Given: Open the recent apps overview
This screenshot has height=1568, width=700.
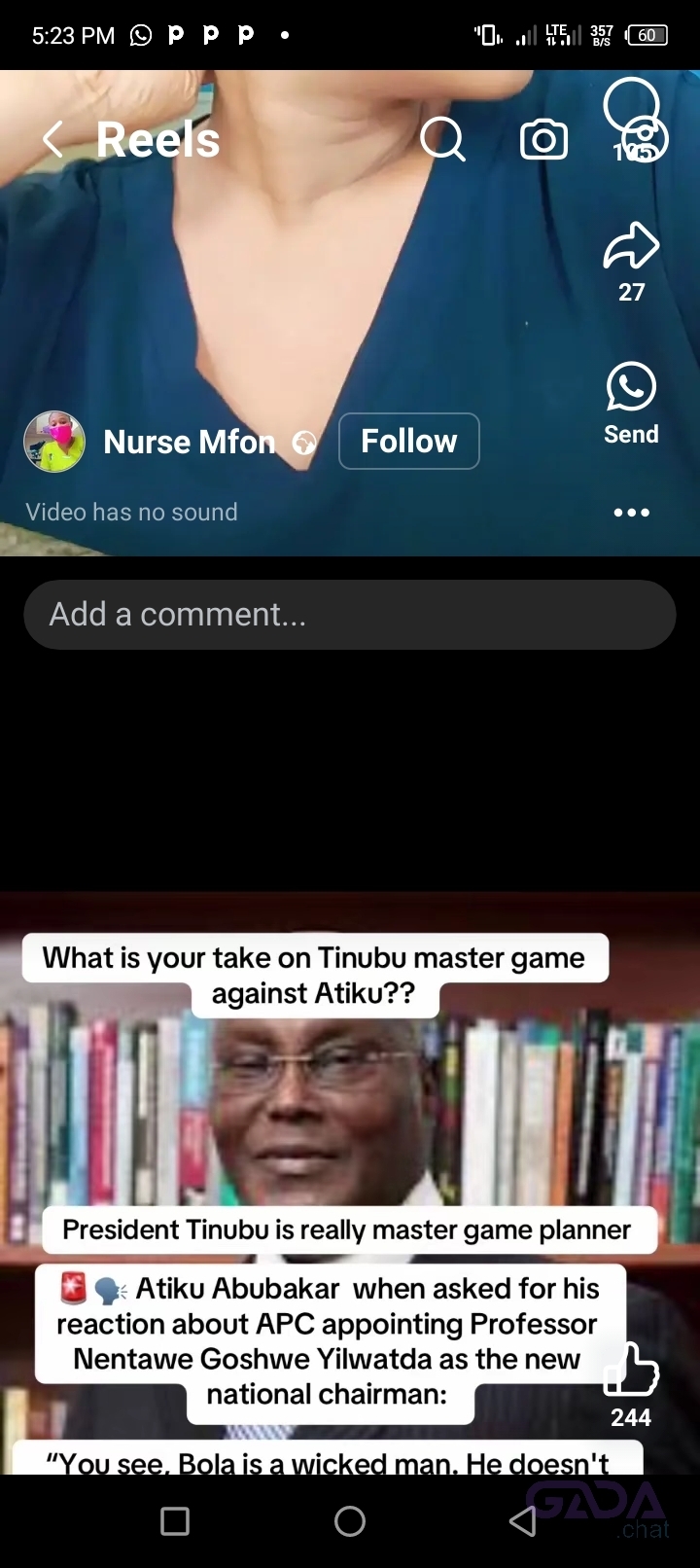Looking at the screenshot, I should tap(175, 1520).
